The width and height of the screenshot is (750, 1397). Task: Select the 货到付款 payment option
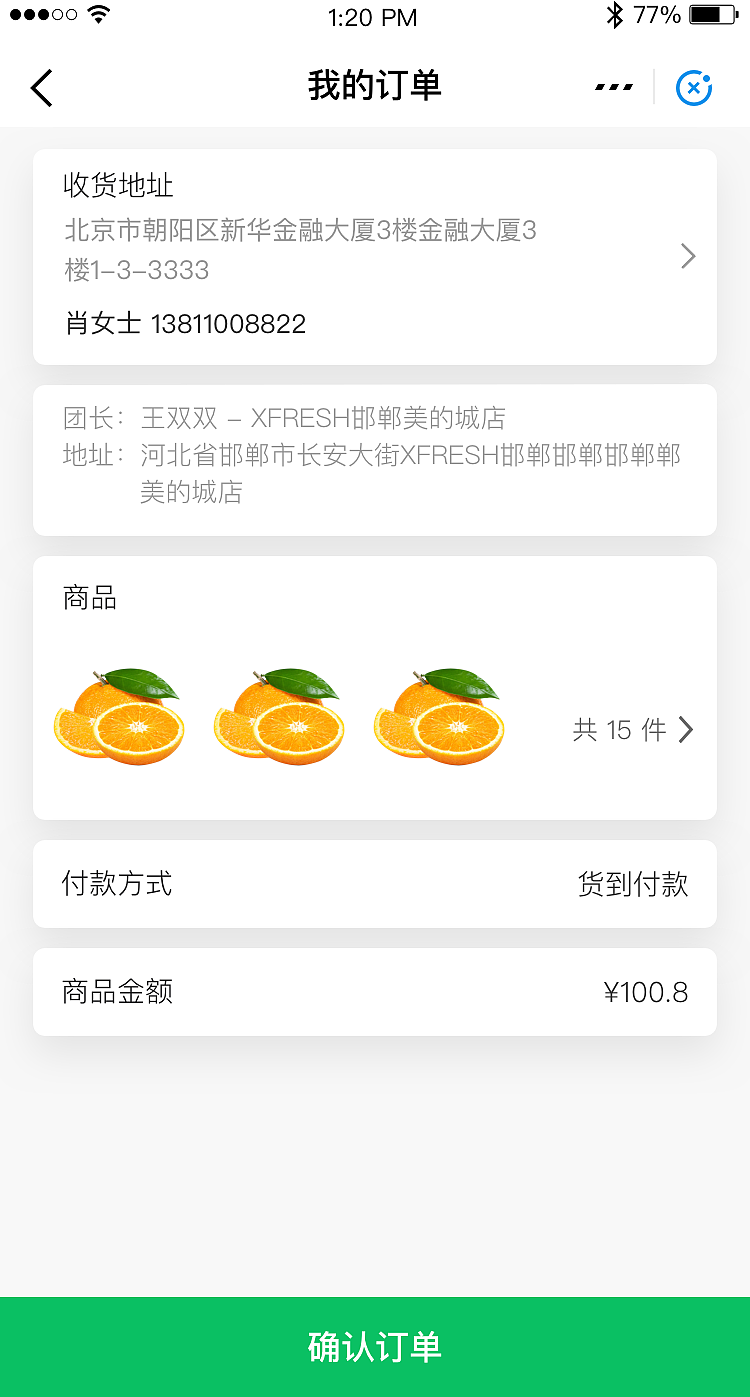(631, 884)
